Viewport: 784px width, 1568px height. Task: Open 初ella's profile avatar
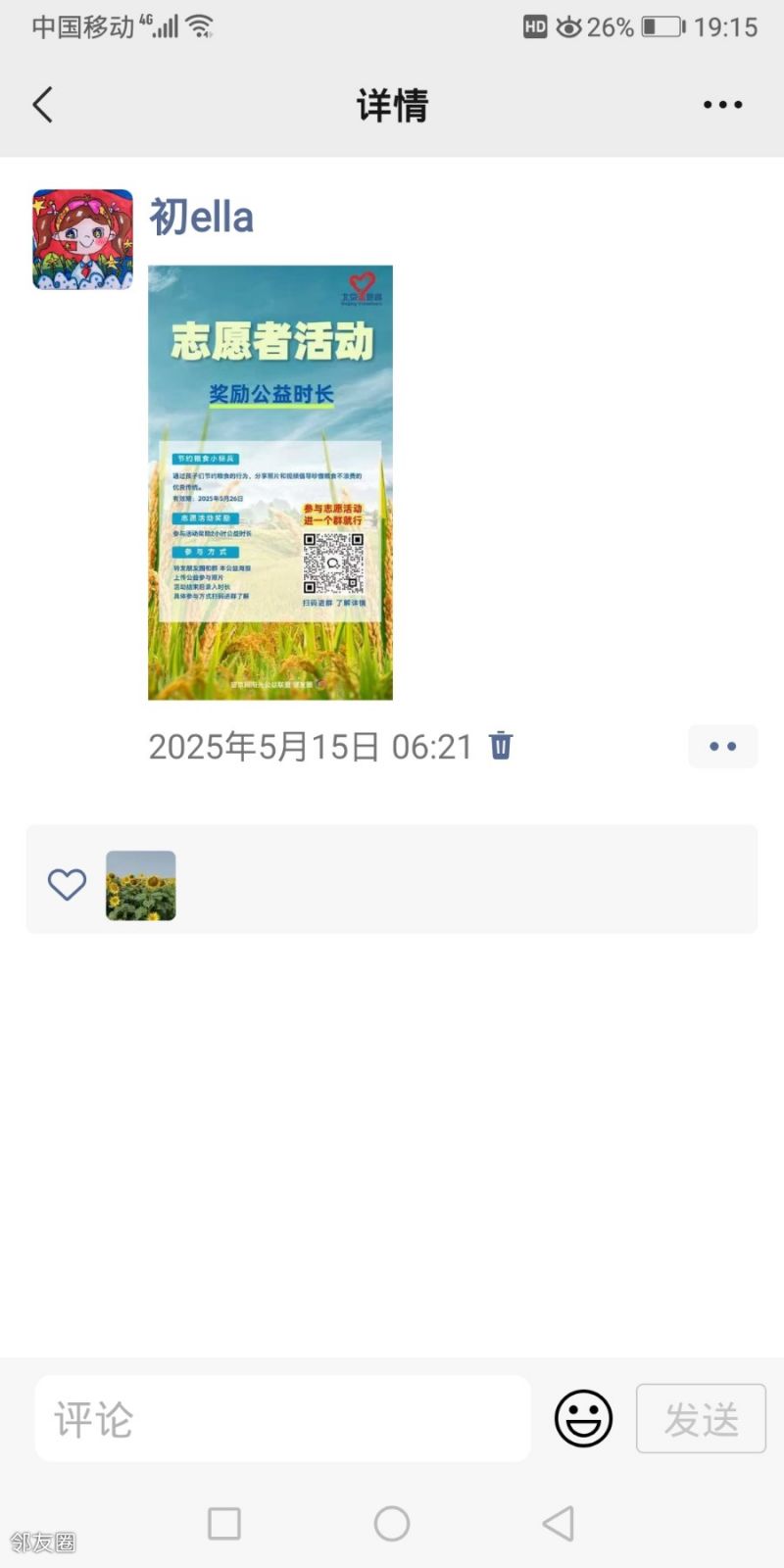[x=82, y=239]
